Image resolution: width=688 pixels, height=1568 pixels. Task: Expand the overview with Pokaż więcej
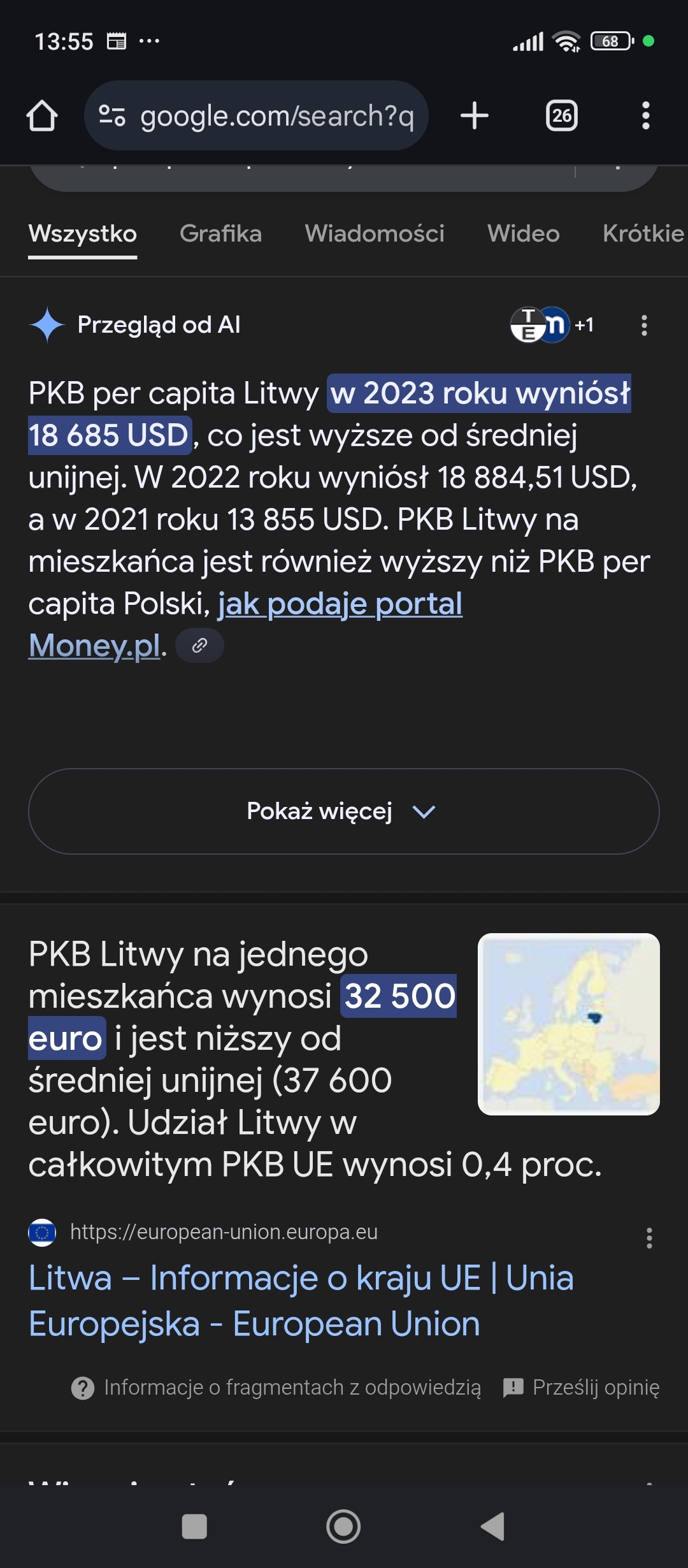[x=344, y=811]
